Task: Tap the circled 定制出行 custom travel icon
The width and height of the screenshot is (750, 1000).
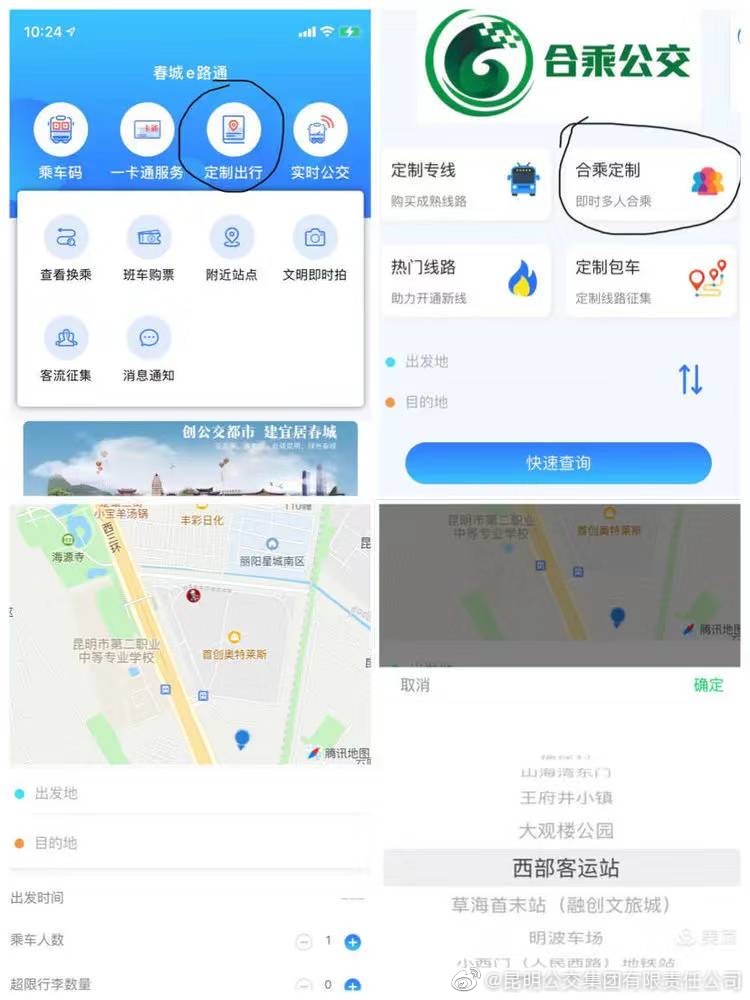Action: (x=231, y=130)
